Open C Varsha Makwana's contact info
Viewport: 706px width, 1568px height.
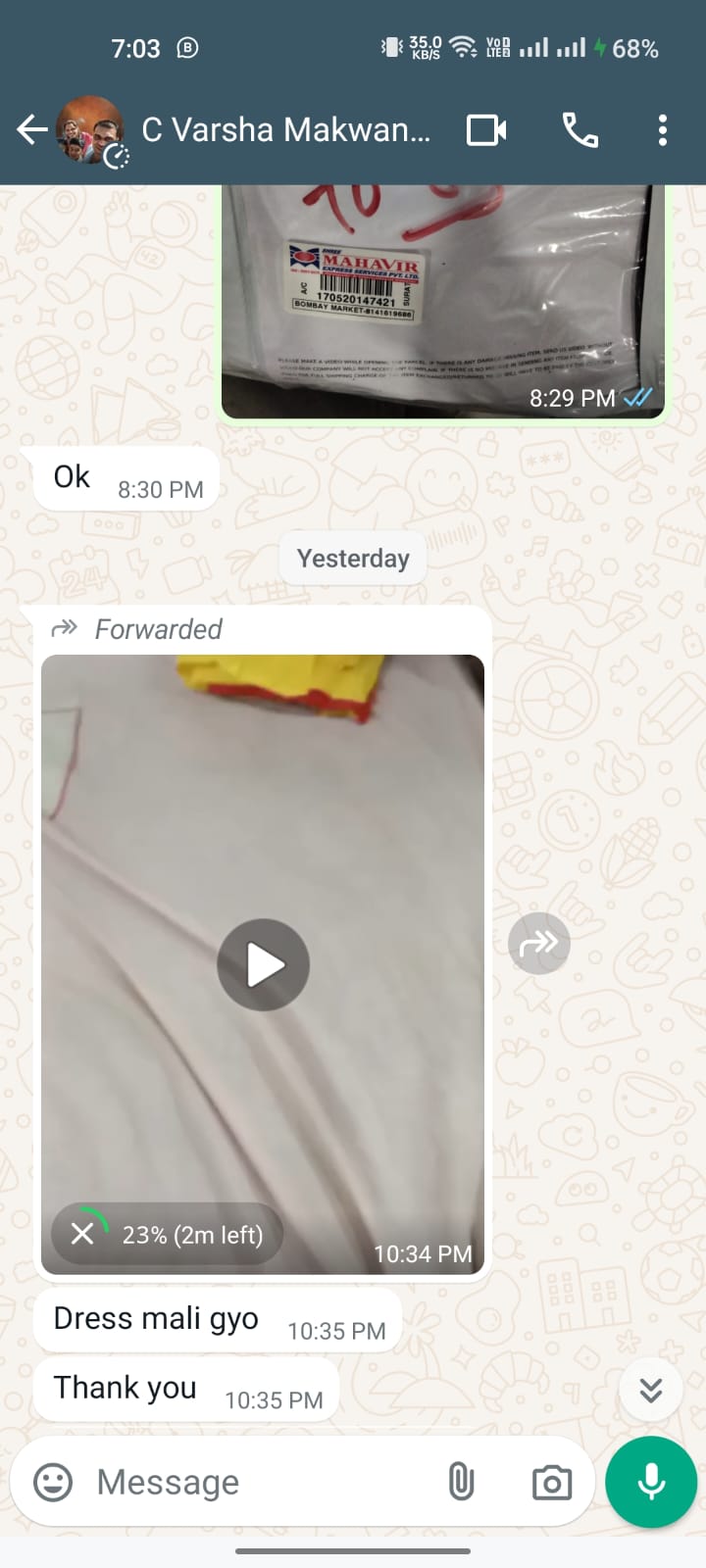(286, 129)
